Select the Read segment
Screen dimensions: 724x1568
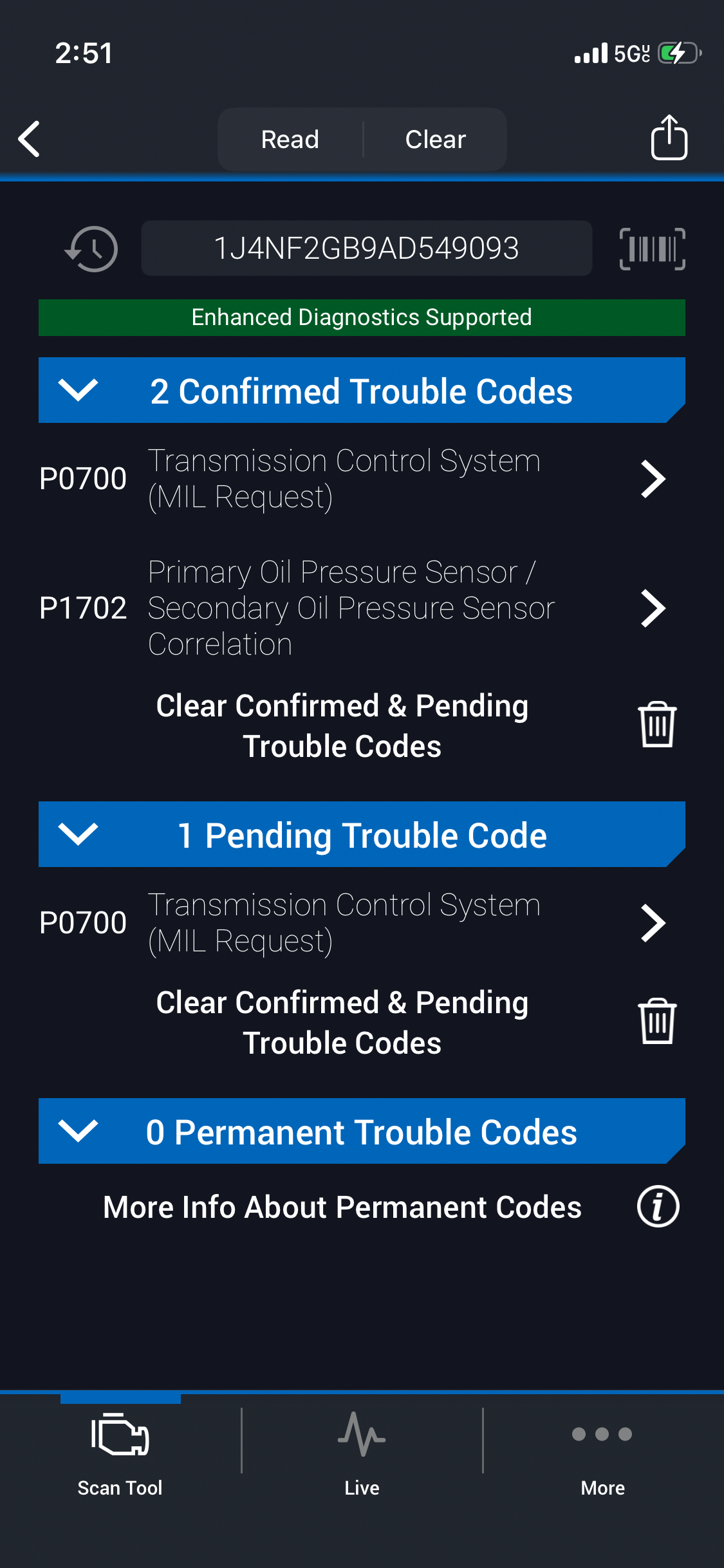[x=290, y=140]
